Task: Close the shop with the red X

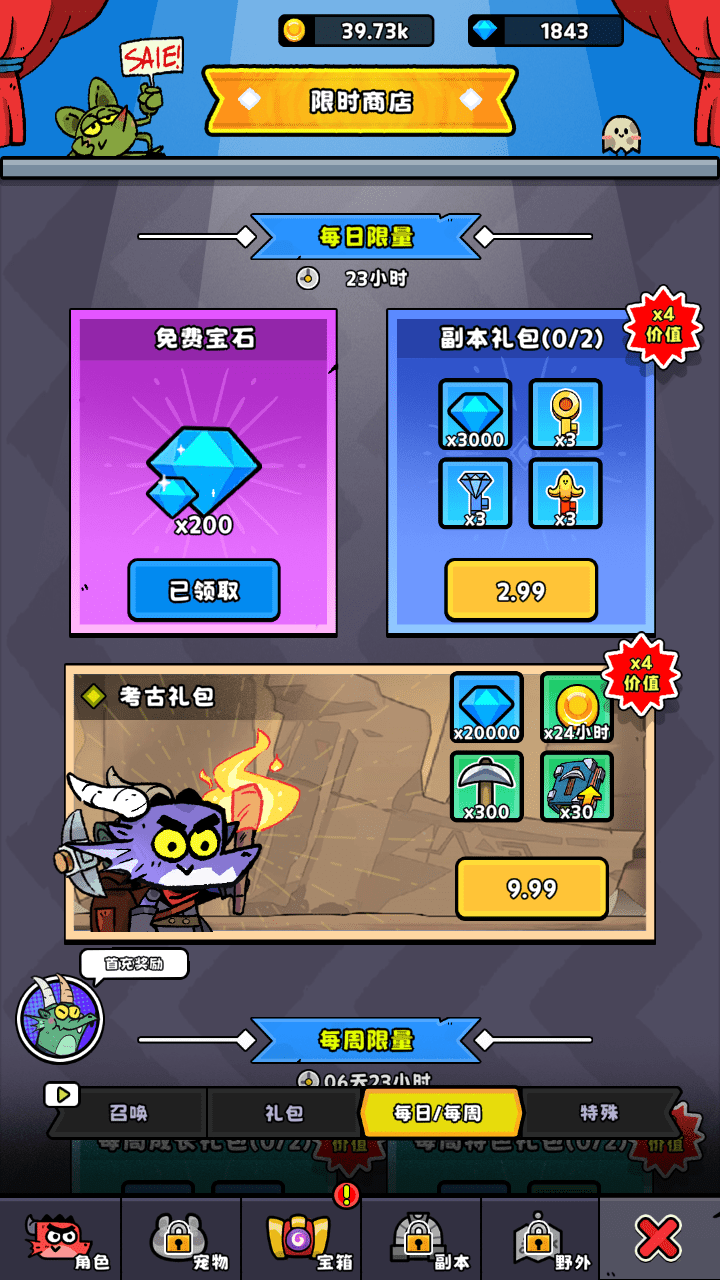Action: pos(659,1240)
